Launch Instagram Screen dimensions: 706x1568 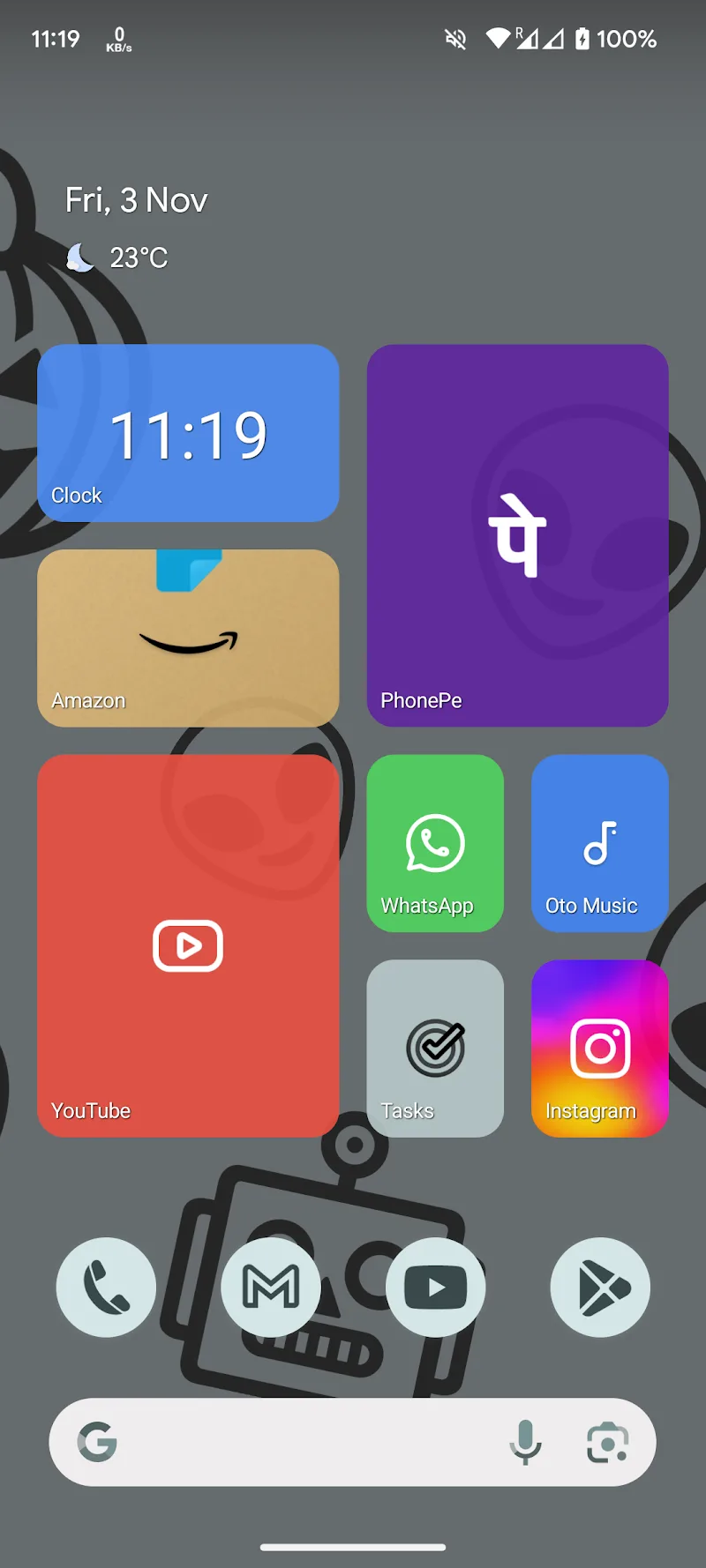[600, 1048]
